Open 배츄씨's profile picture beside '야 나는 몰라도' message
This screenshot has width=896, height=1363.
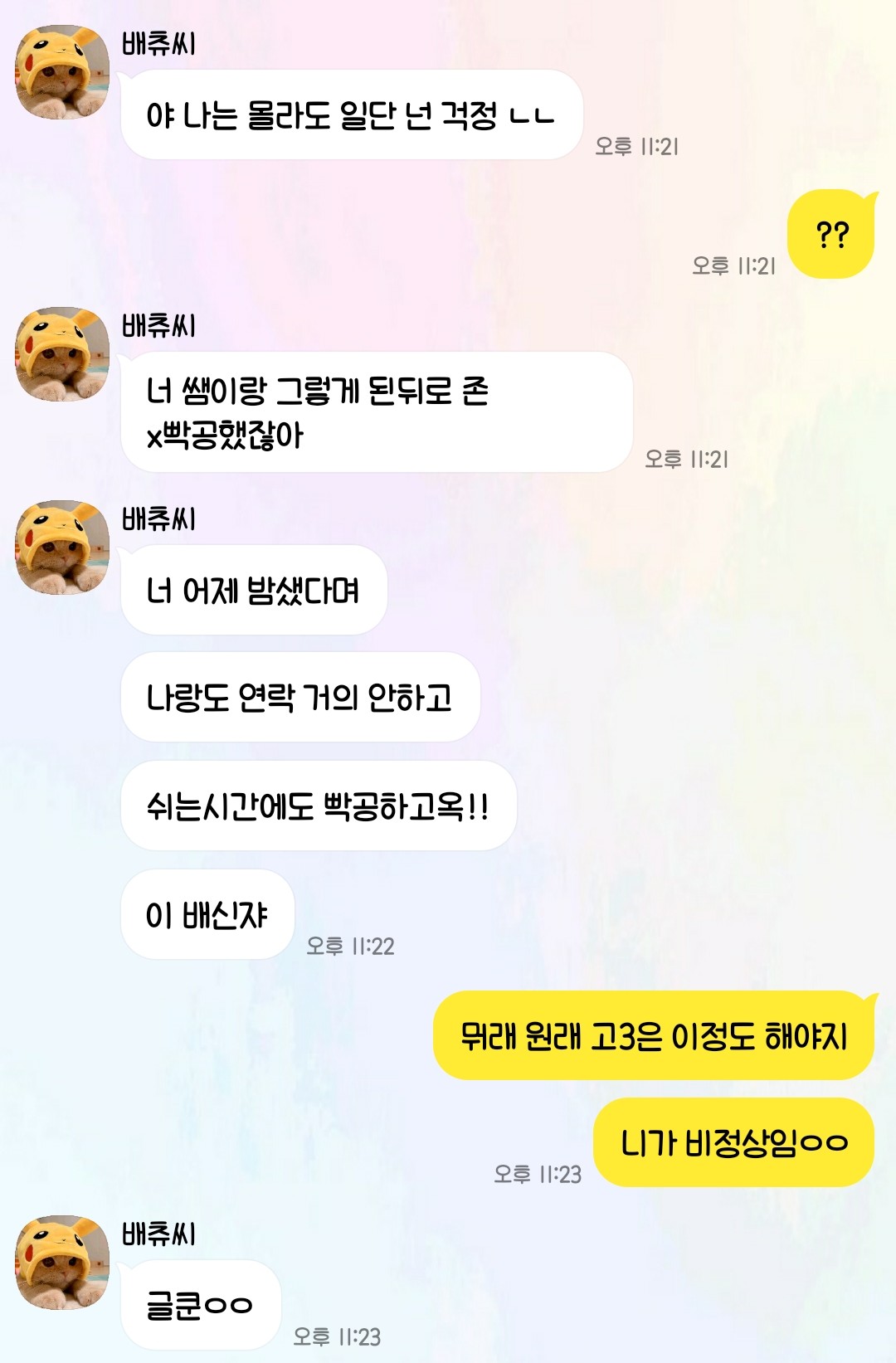[62, 72]
